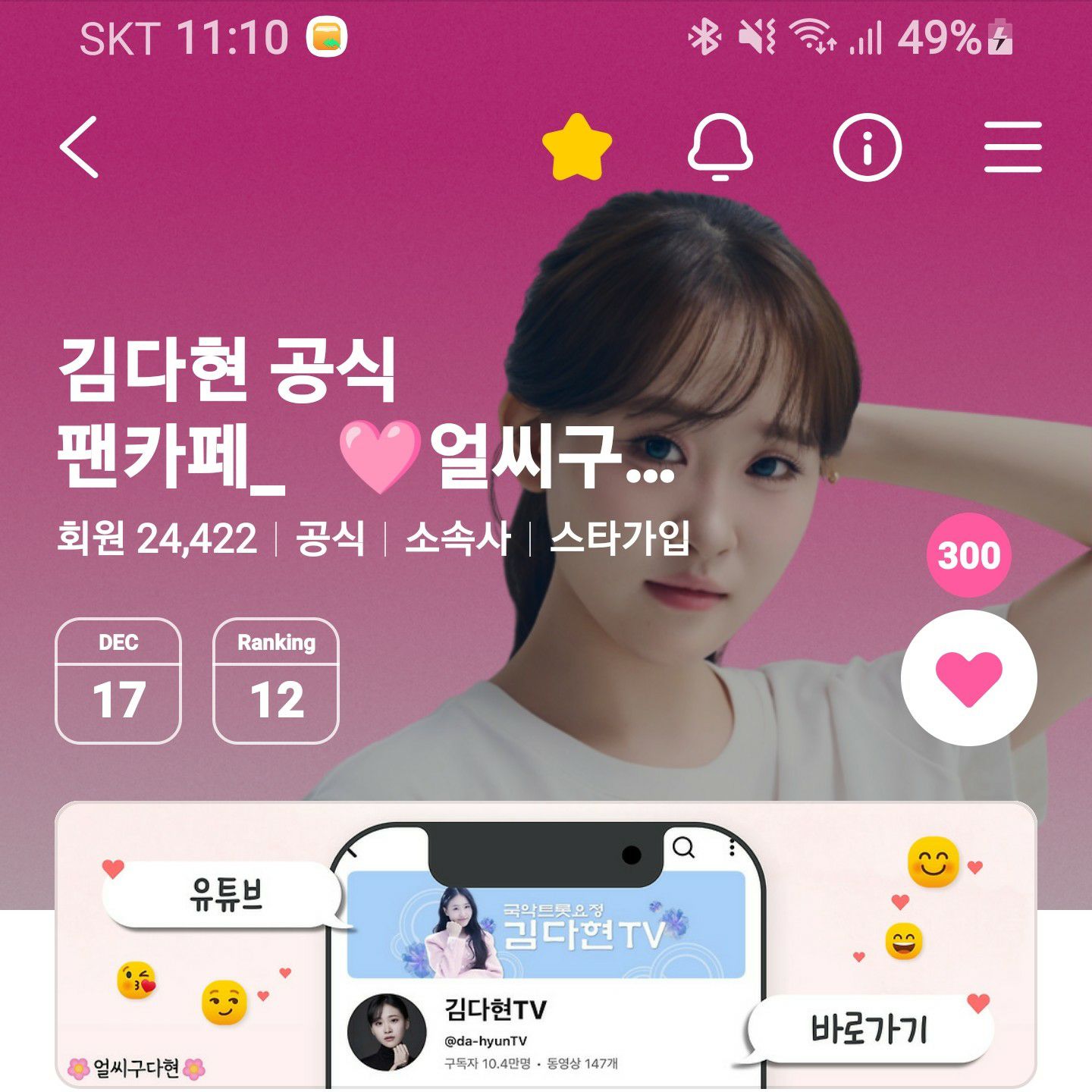The image size is (1092, 1092).
Task: Toggle the yellow favorite star
Action: pyautogui.click(x=577, y=147)
